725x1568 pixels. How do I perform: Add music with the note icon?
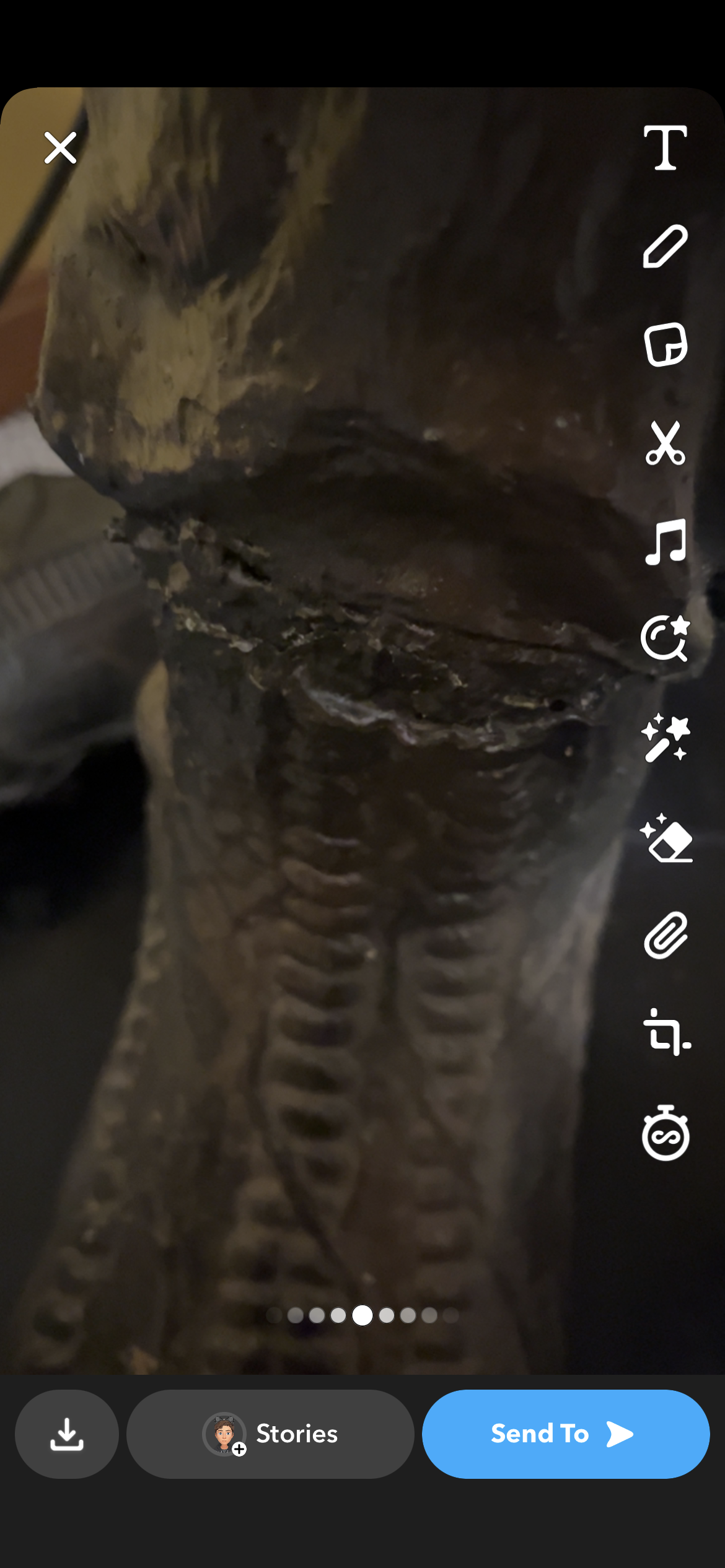click(x=666, y=541)
